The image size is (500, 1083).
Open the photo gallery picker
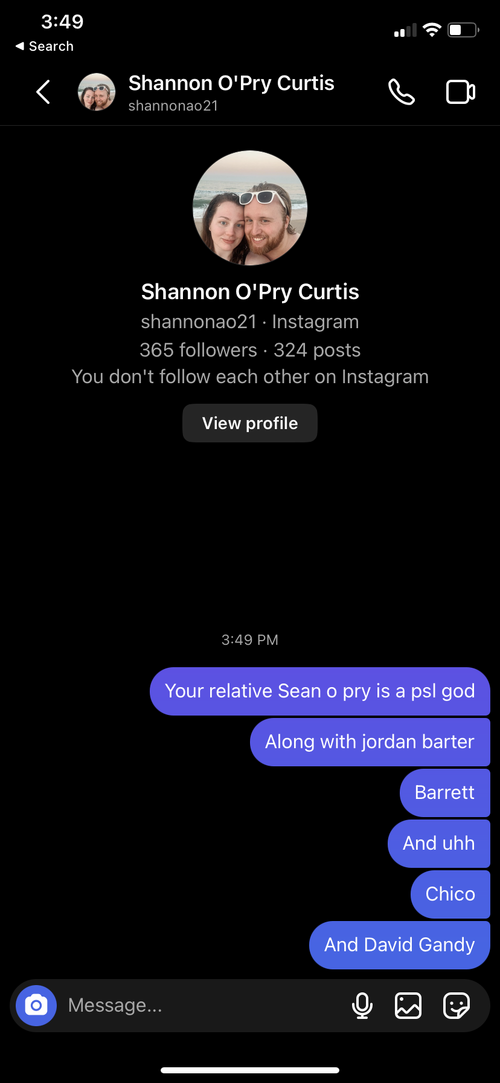(408, 1005)
